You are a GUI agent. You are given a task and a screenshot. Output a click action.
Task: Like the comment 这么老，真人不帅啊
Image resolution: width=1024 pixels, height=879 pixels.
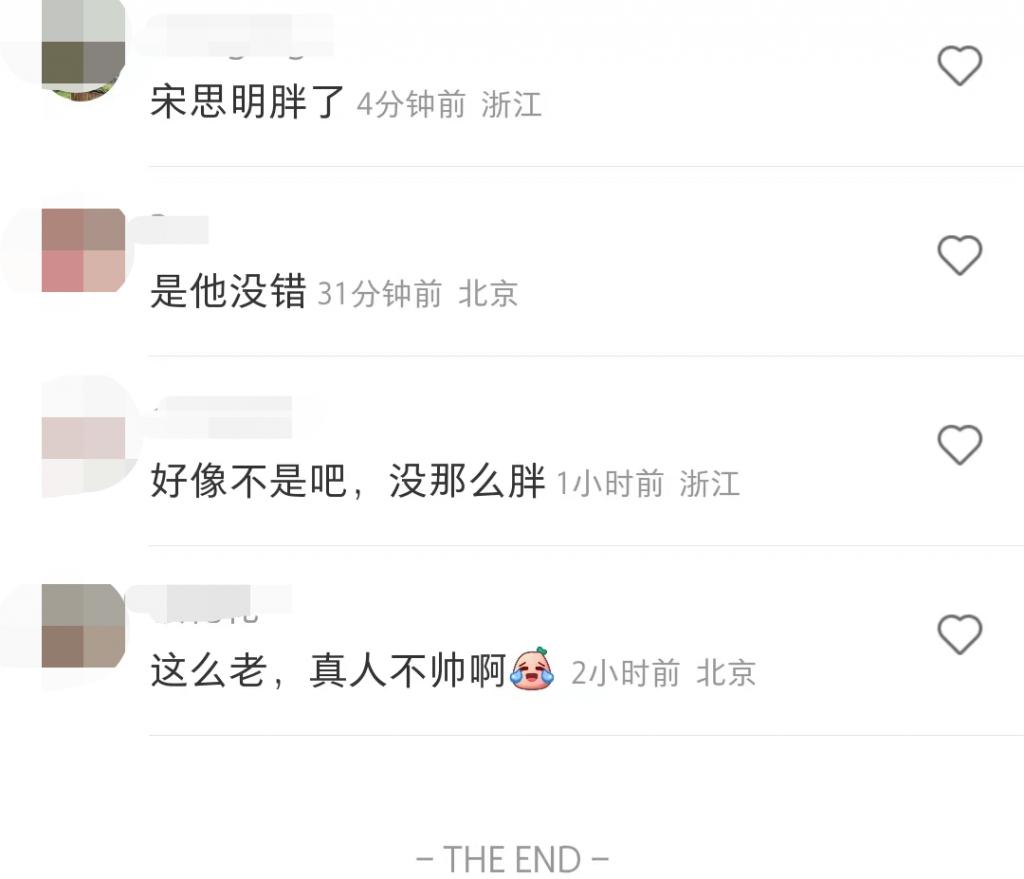tap(959, 635)
